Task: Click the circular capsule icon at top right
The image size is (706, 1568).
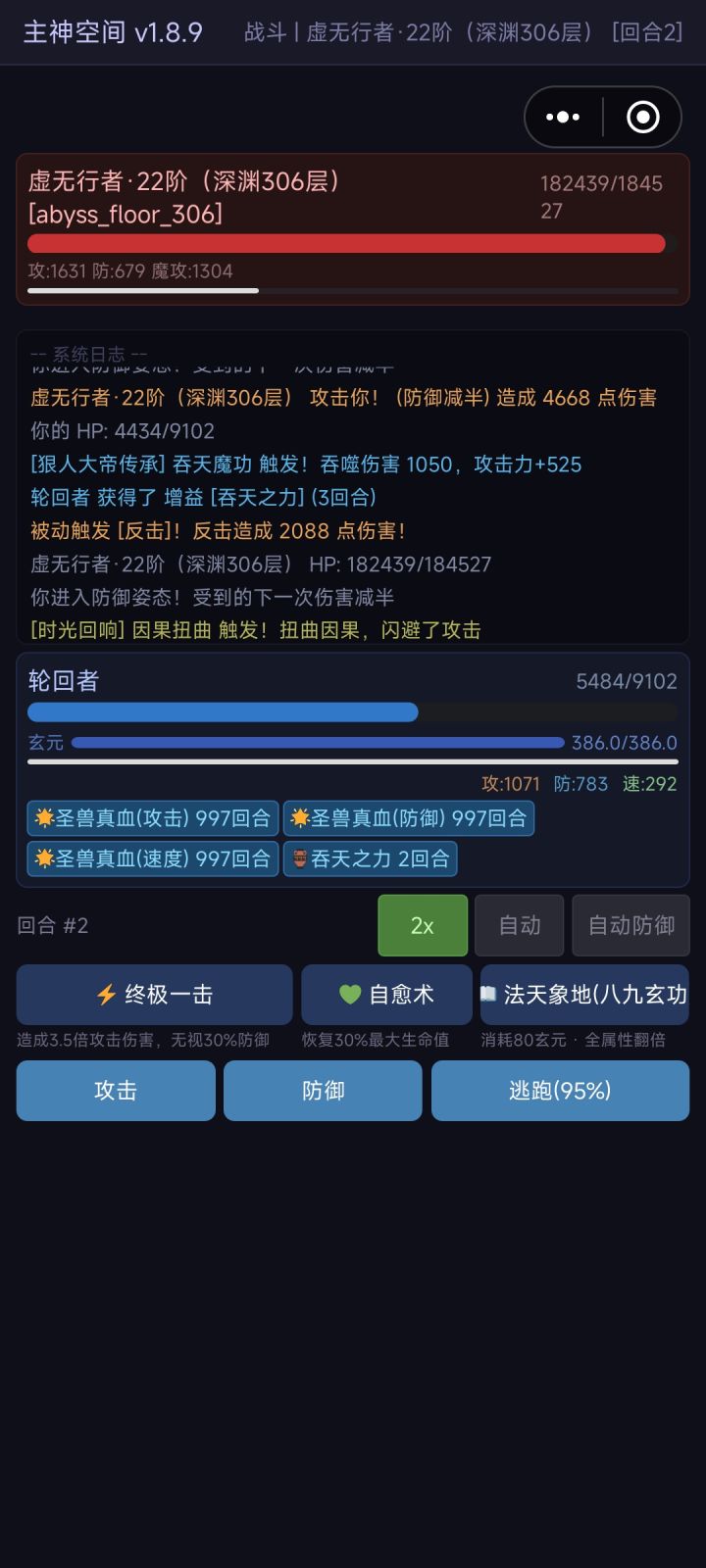Action: (641, 116)
